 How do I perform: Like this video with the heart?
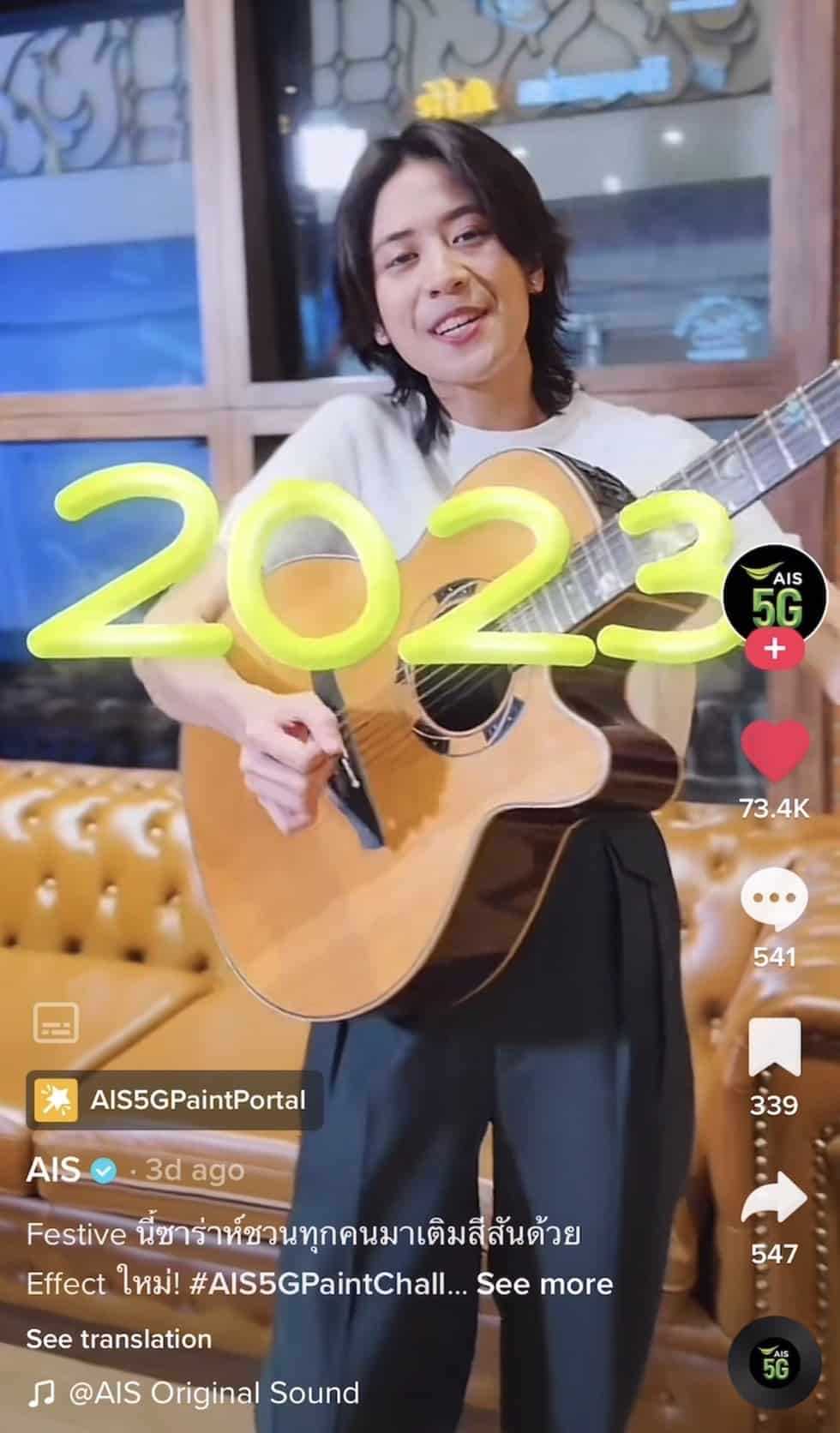pyautogui.click(x=775, y=751)
